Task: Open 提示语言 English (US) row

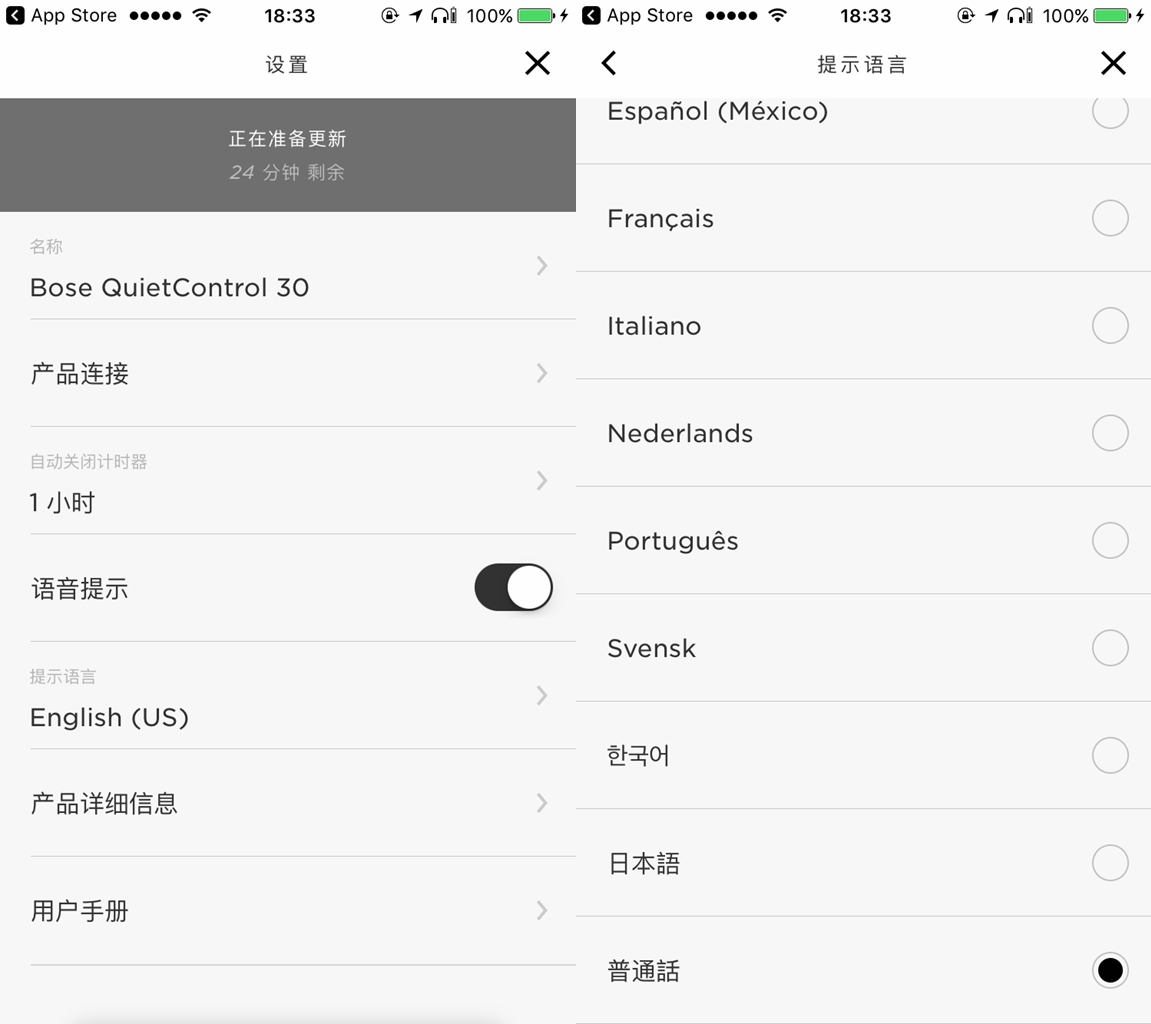Action: [288, 697]
